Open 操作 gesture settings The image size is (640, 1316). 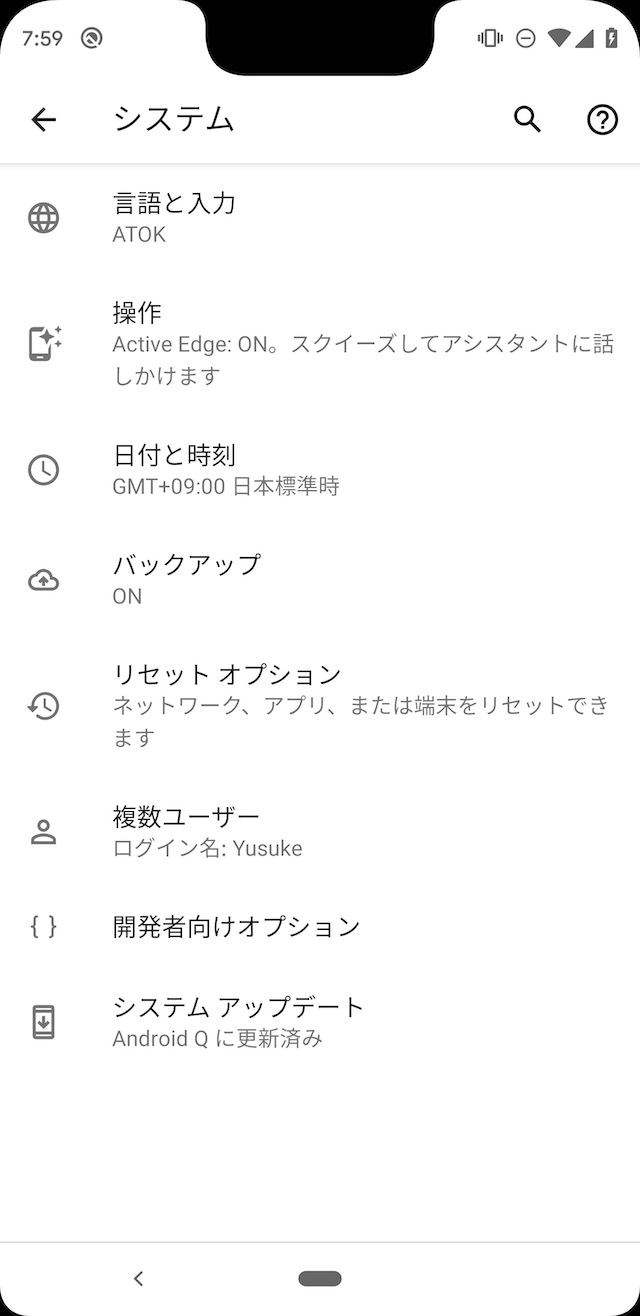click(320, 344)
